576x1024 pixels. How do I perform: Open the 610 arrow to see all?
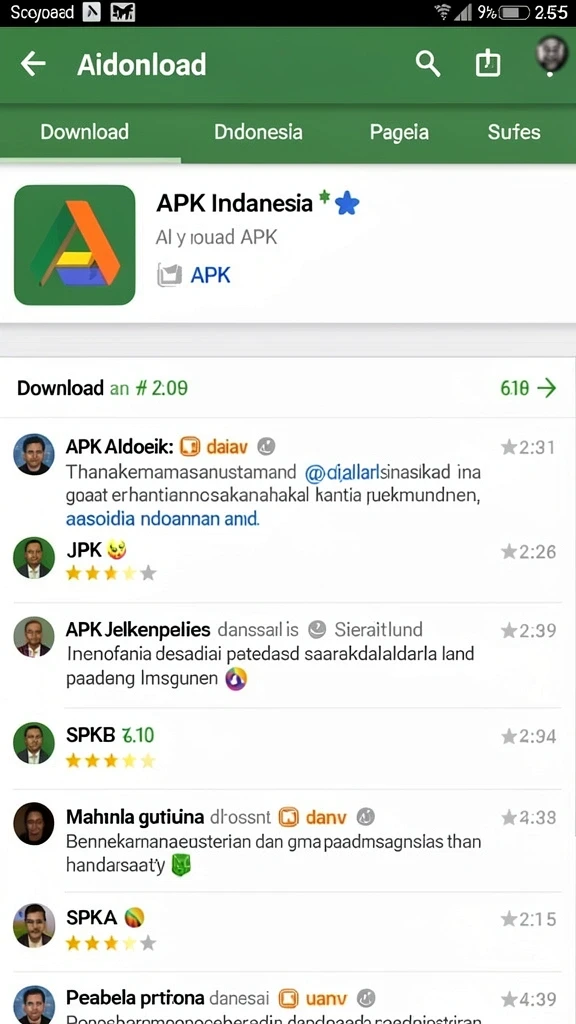tap(528, 388)
